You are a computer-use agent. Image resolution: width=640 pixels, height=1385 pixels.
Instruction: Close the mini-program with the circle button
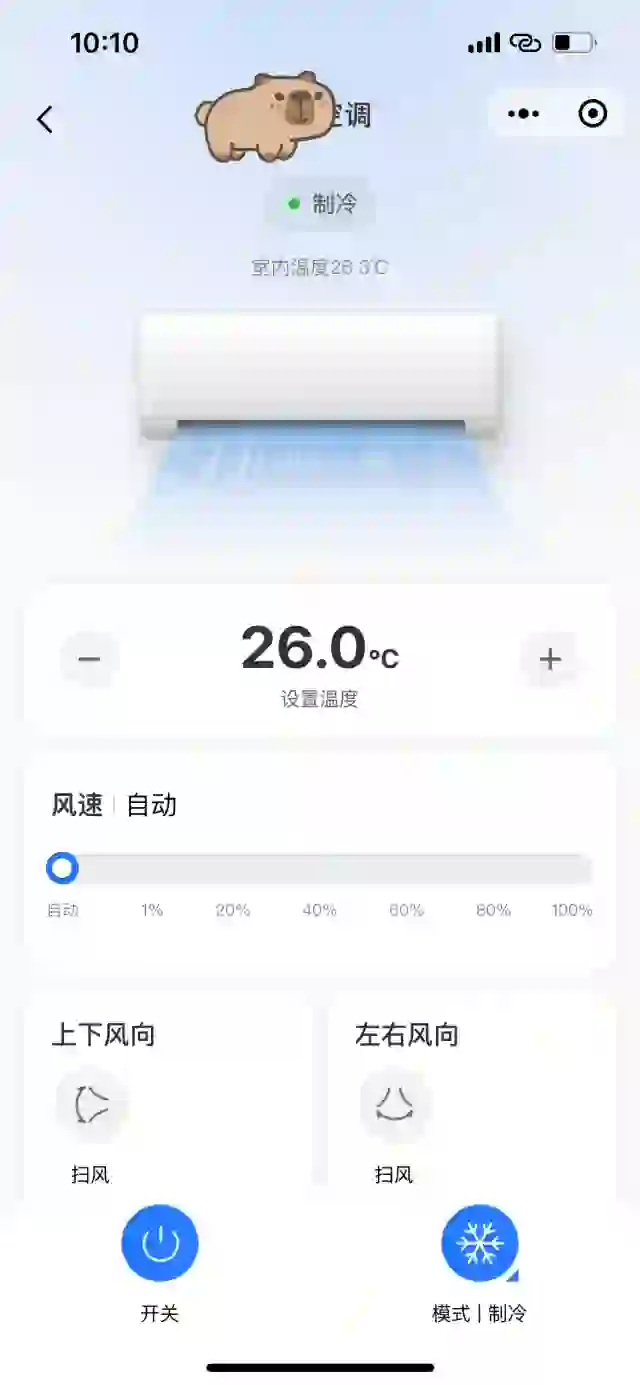coord(593,114)
